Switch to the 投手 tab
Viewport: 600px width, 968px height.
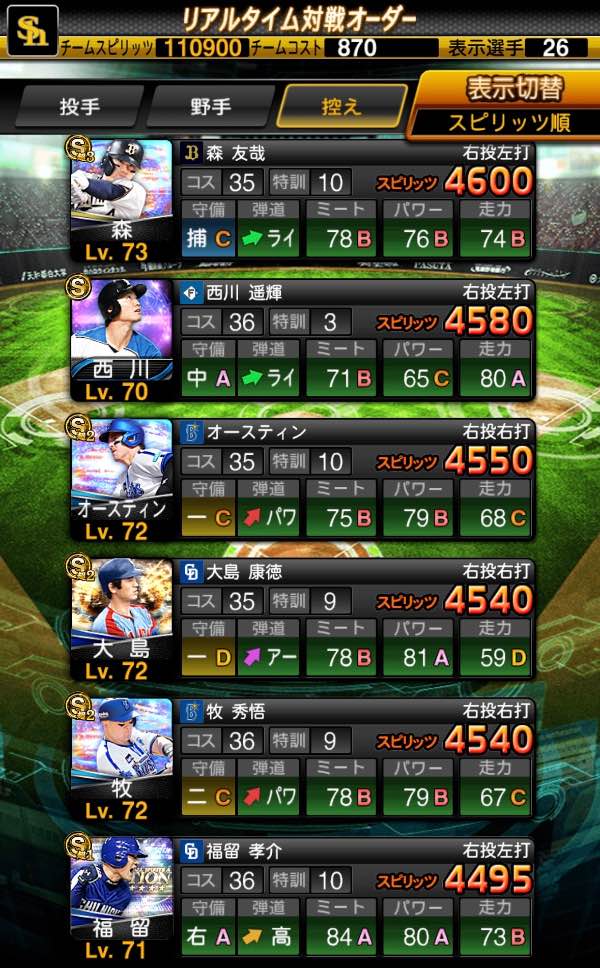click(79, 107)
